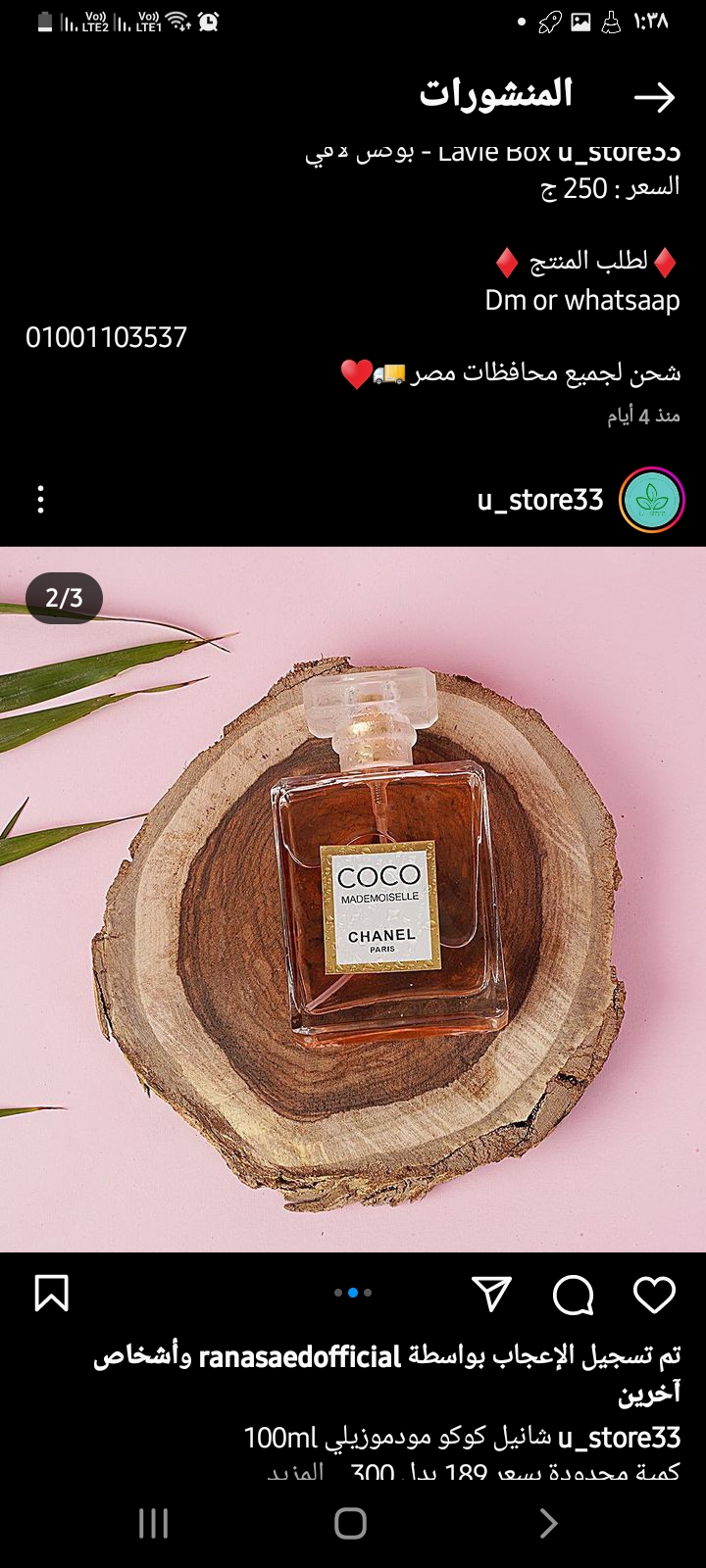Save the post with the bookmark icon

pyautogui.click(x=51, y=1294)
